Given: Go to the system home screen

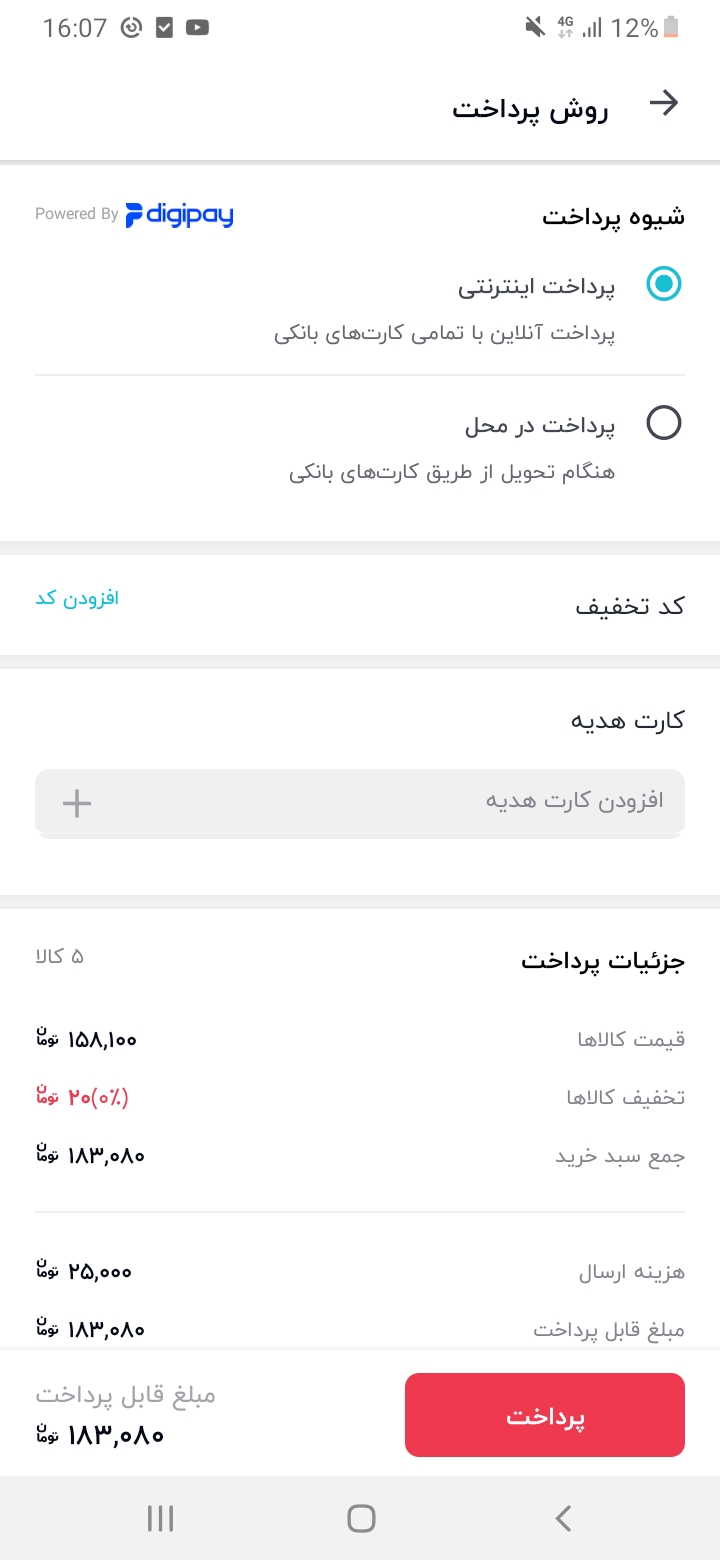Looking at the screenshot, I should click(360, 1518).
